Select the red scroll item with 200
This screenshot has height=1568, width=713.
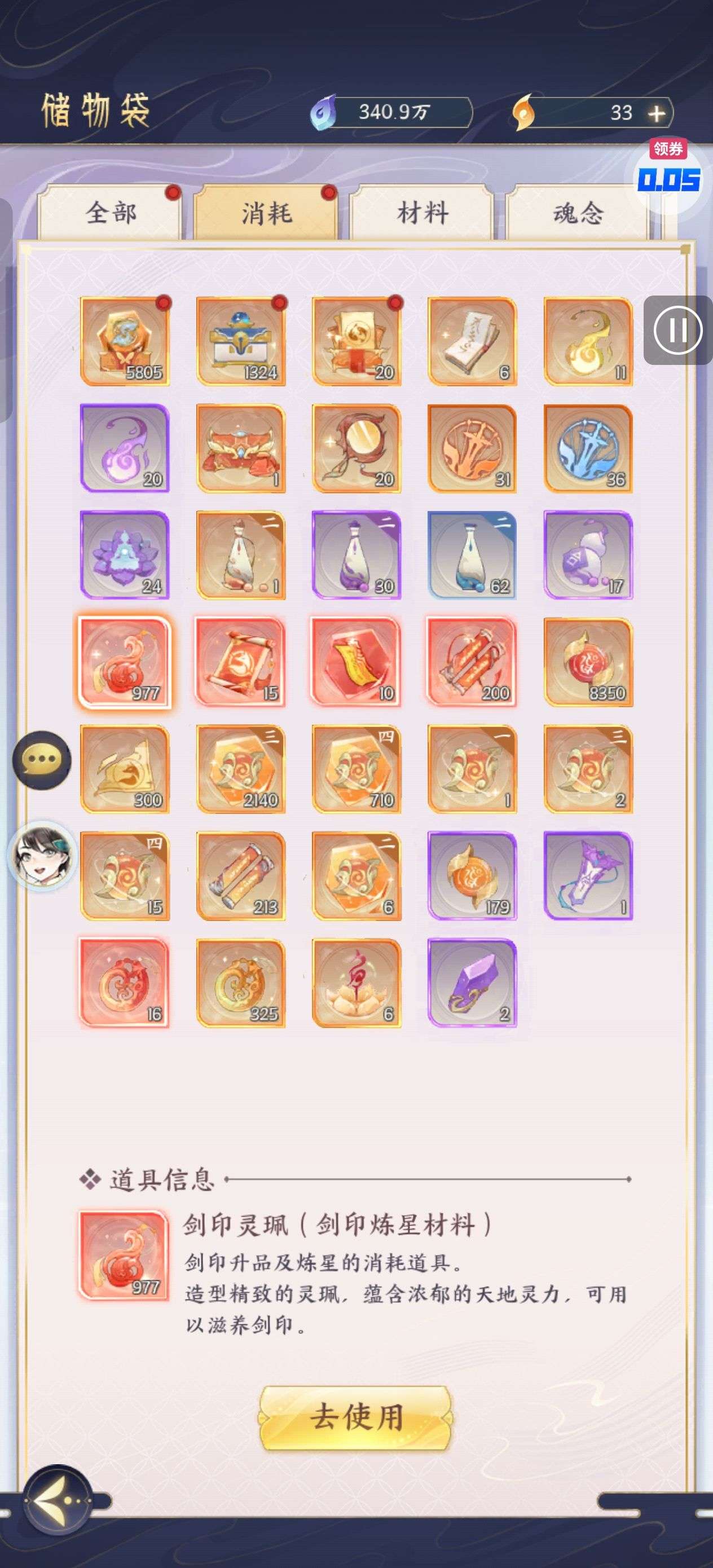tap(472, 662)
